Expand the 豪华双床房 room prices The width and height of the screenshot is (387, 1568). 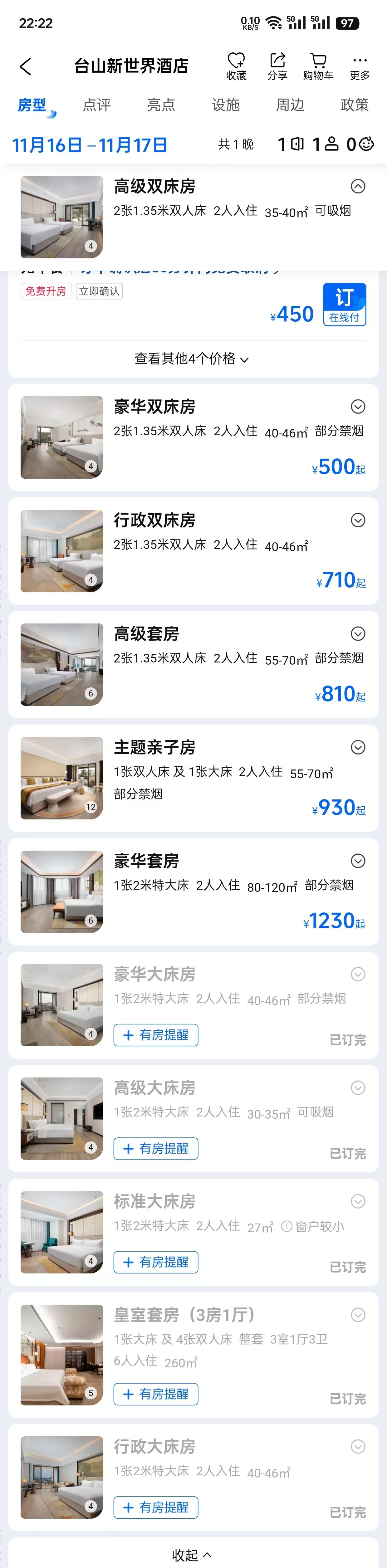tap(358, 407)
